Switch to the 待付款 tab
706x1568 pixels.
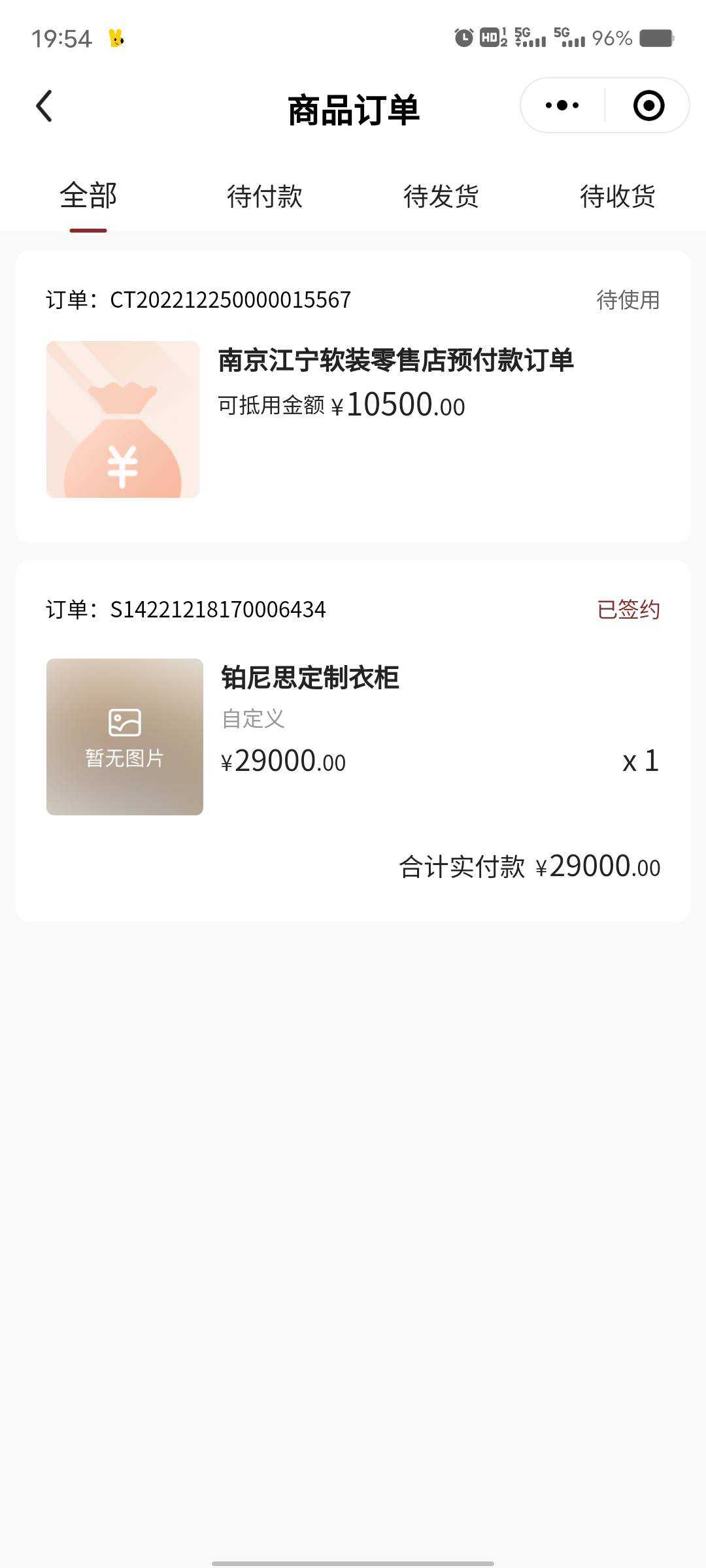point(265,196)
